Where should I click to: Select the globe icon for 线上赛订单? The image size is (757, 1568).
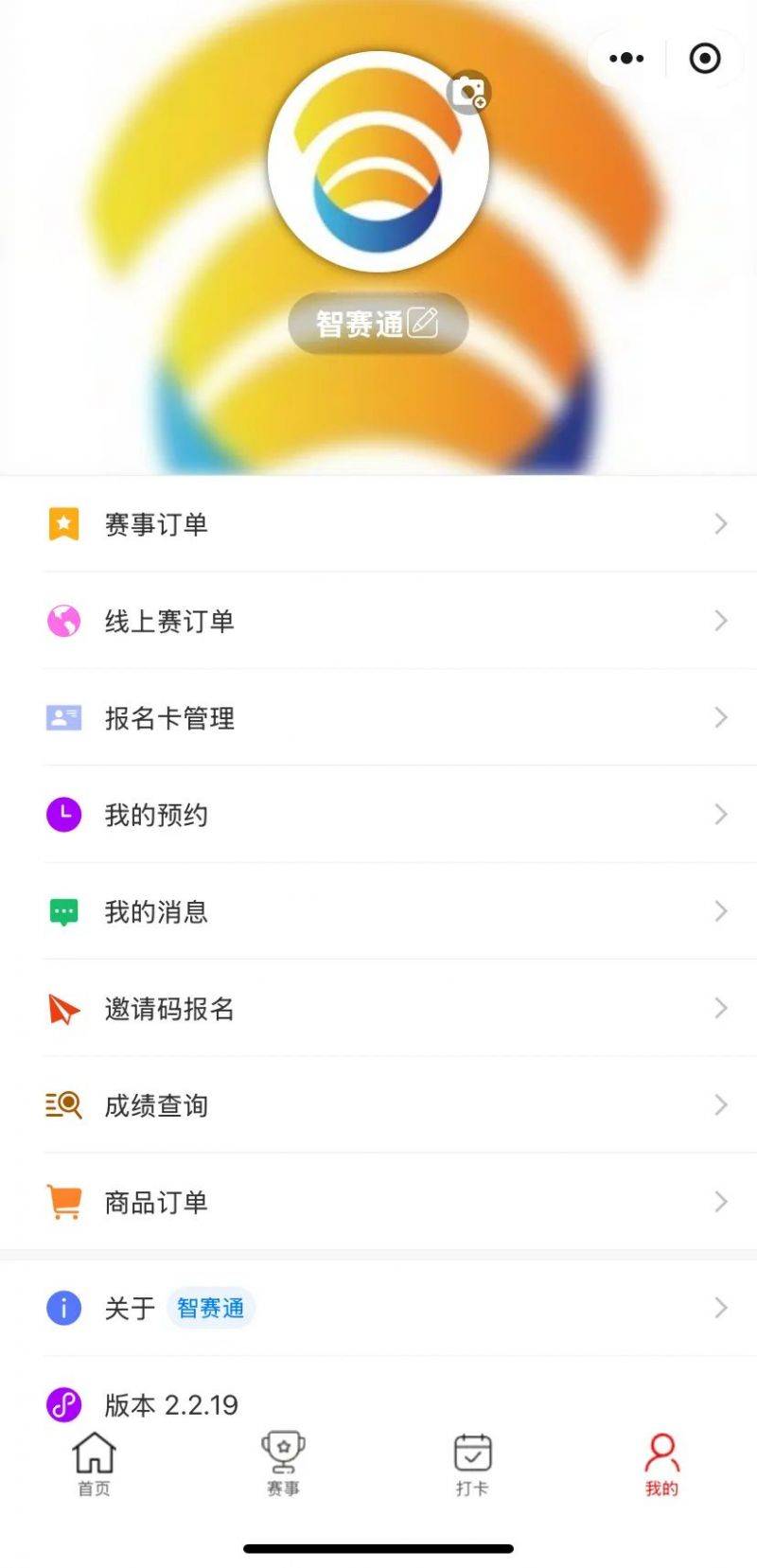[x=62, y=622]
